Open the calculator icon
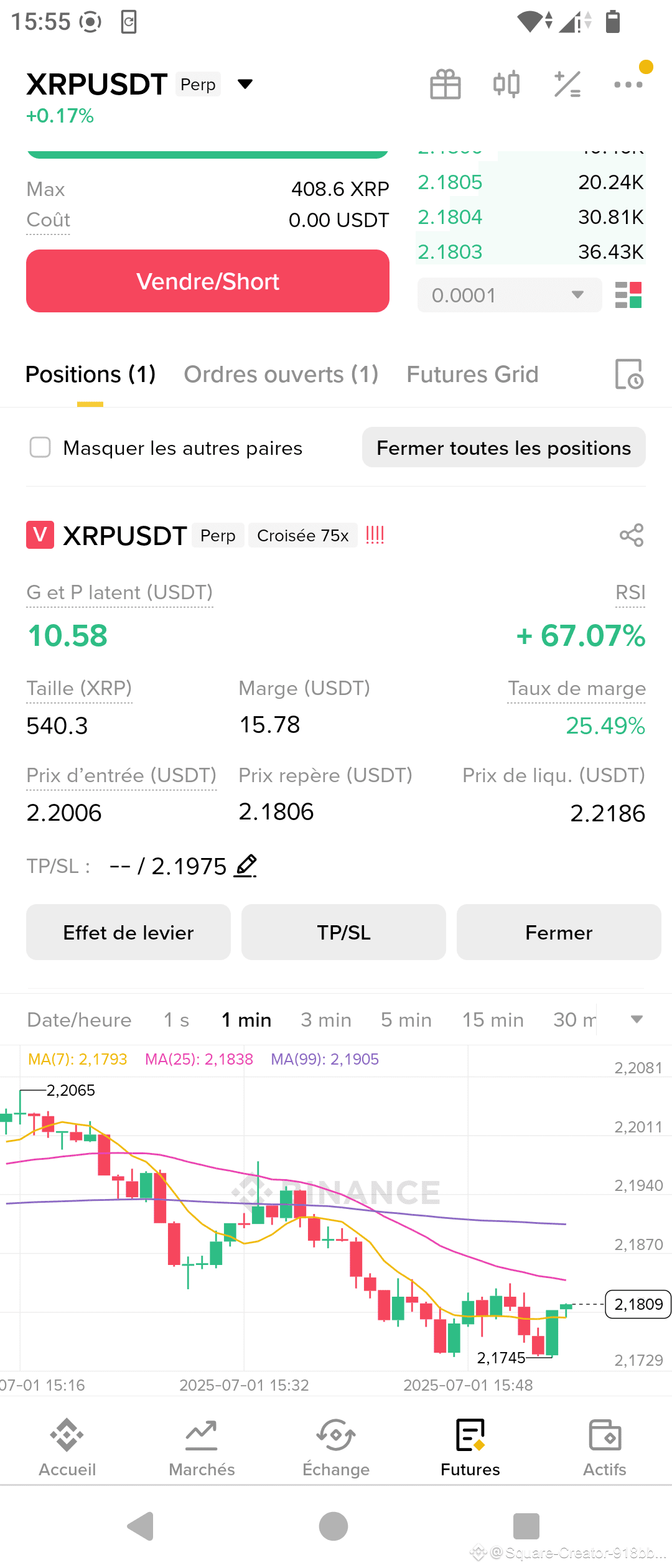 [567, 84]
